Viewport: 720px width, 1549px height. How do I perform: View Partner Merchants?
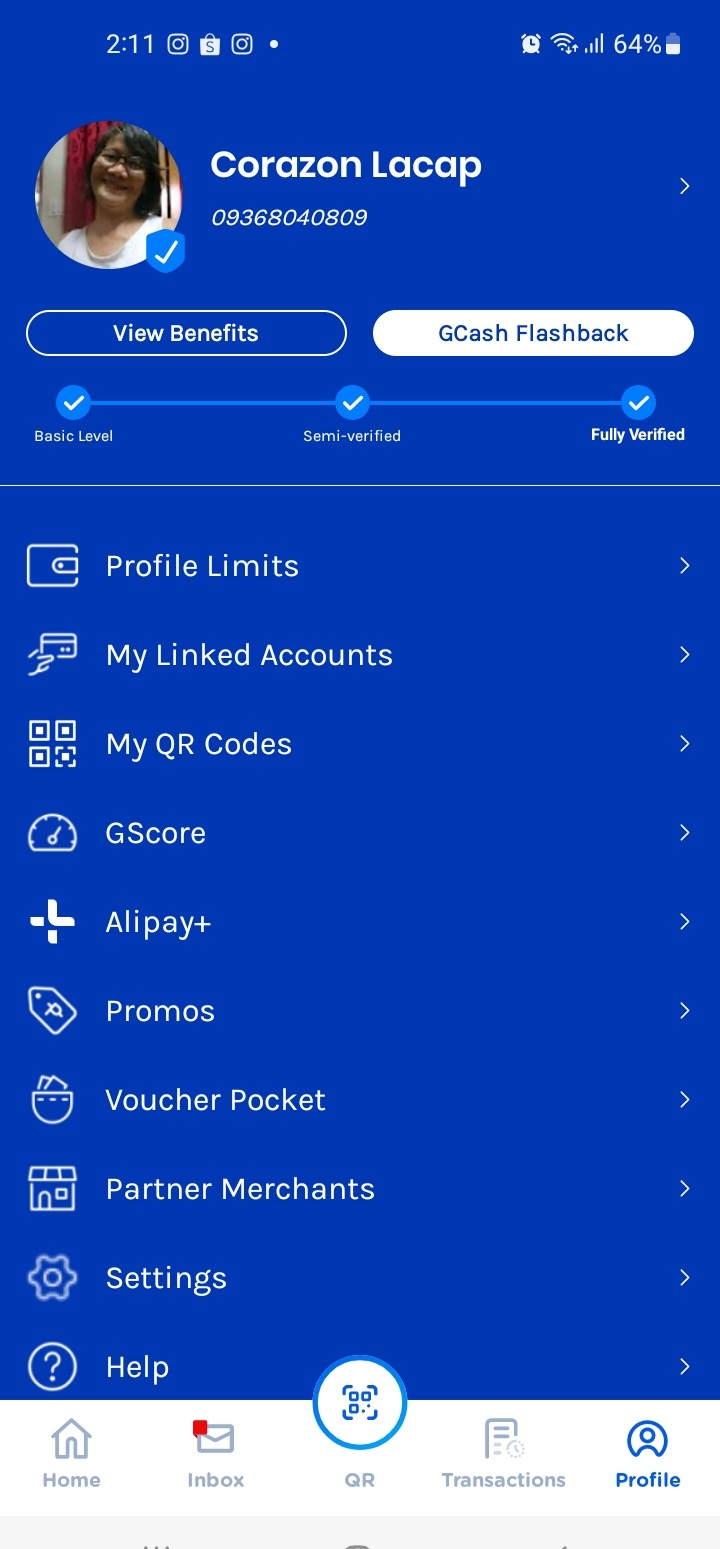pyautogui.click(x=360, y=1189)
